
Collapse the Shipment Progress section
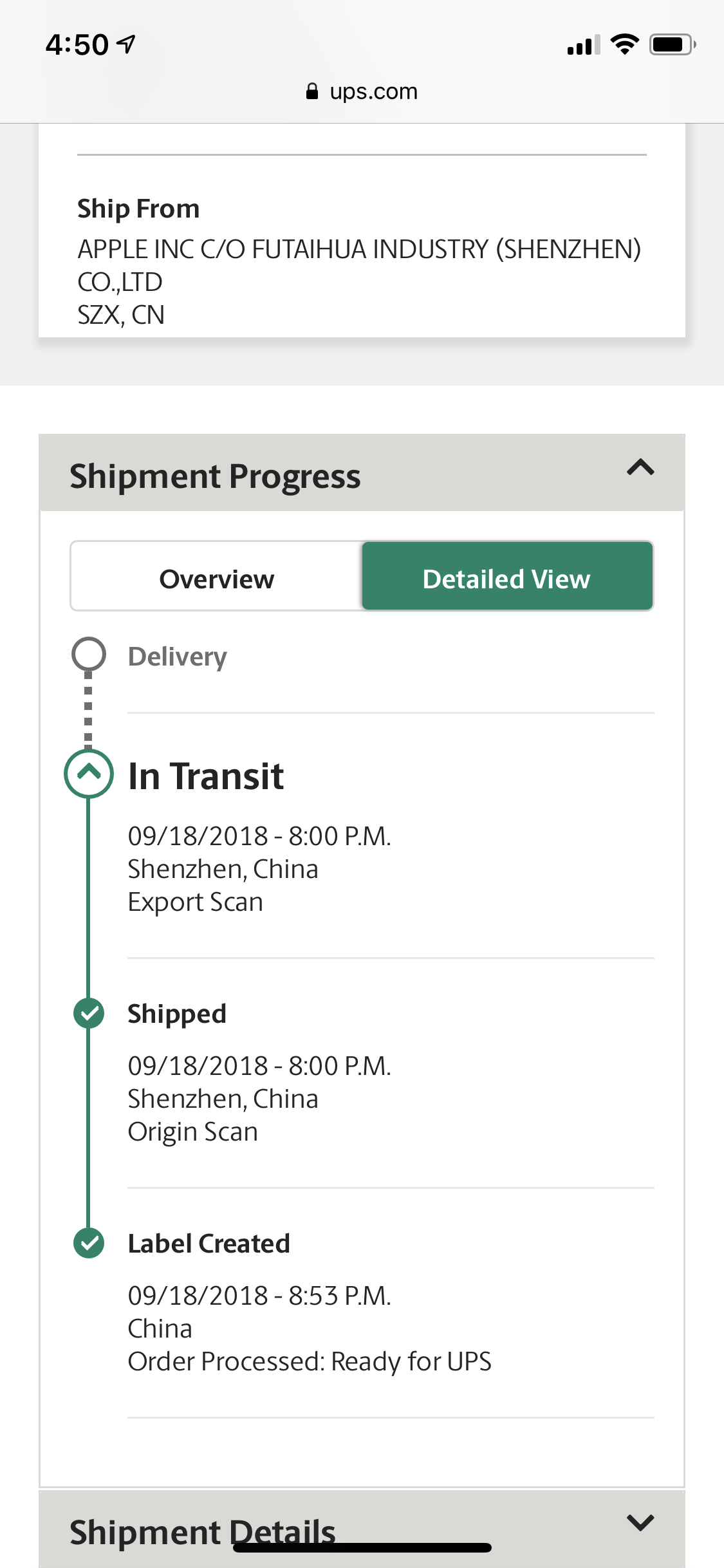640,468
